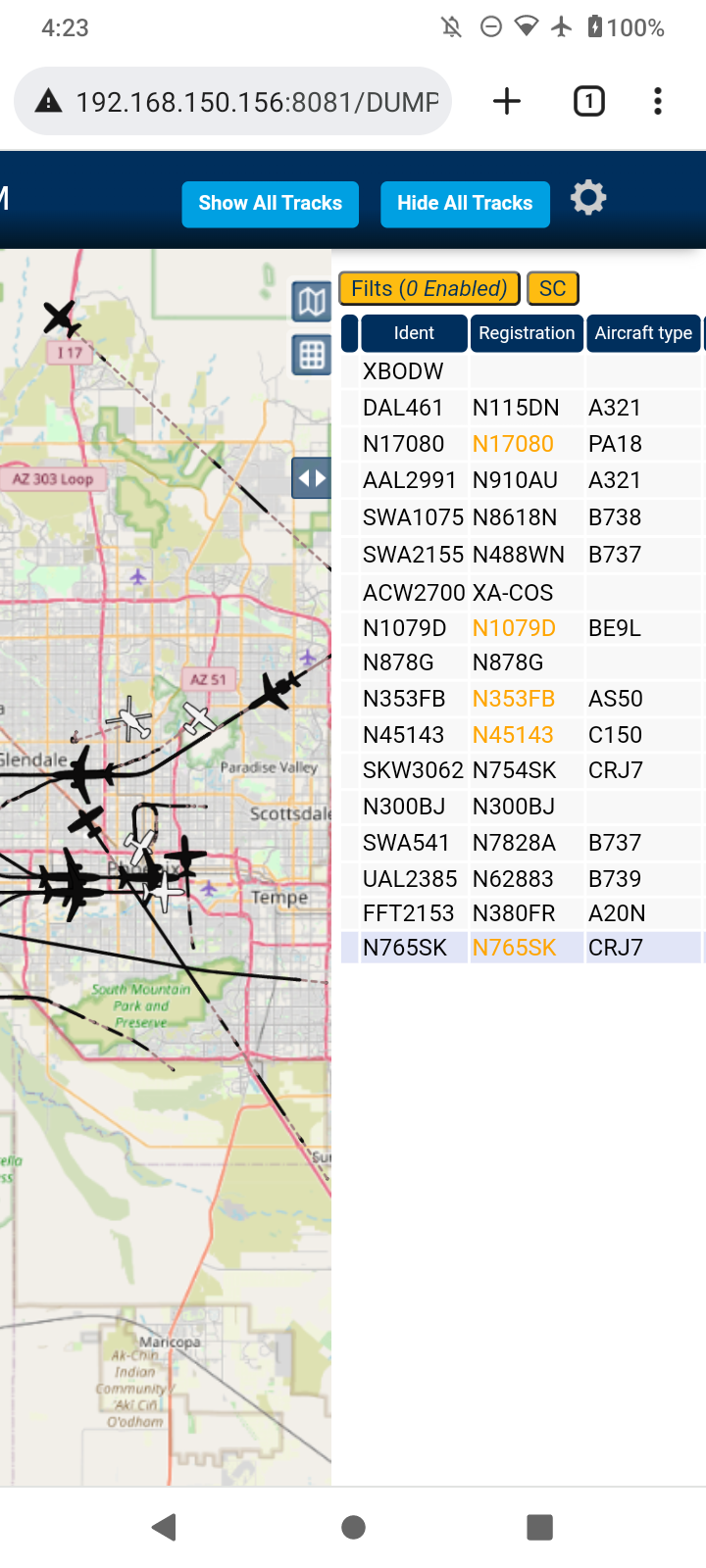706x1568 pixels.
Task: Open a new browser tab
Action: tap(507, 101)
